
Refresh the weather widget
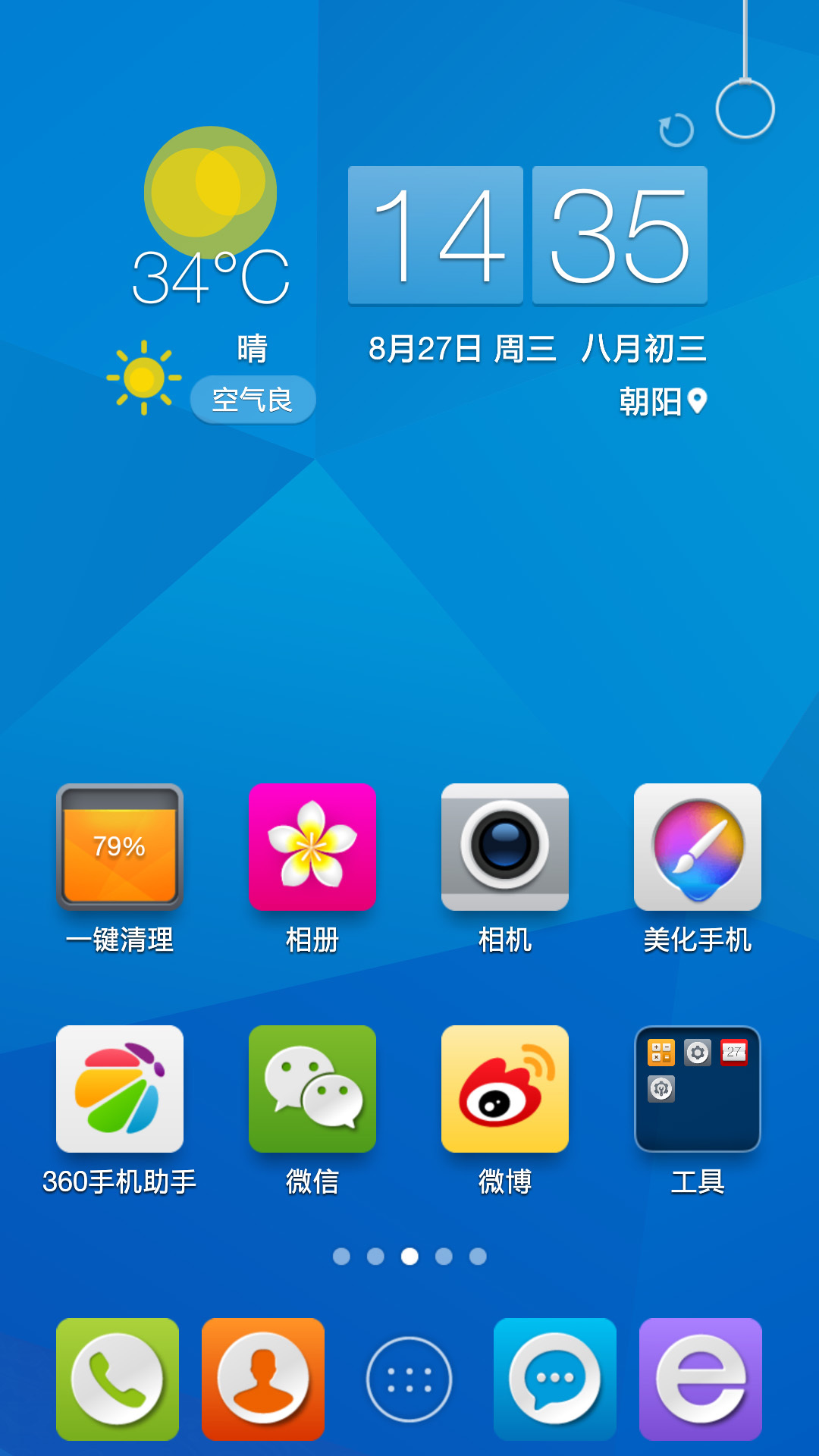click(x=676, y=130)
